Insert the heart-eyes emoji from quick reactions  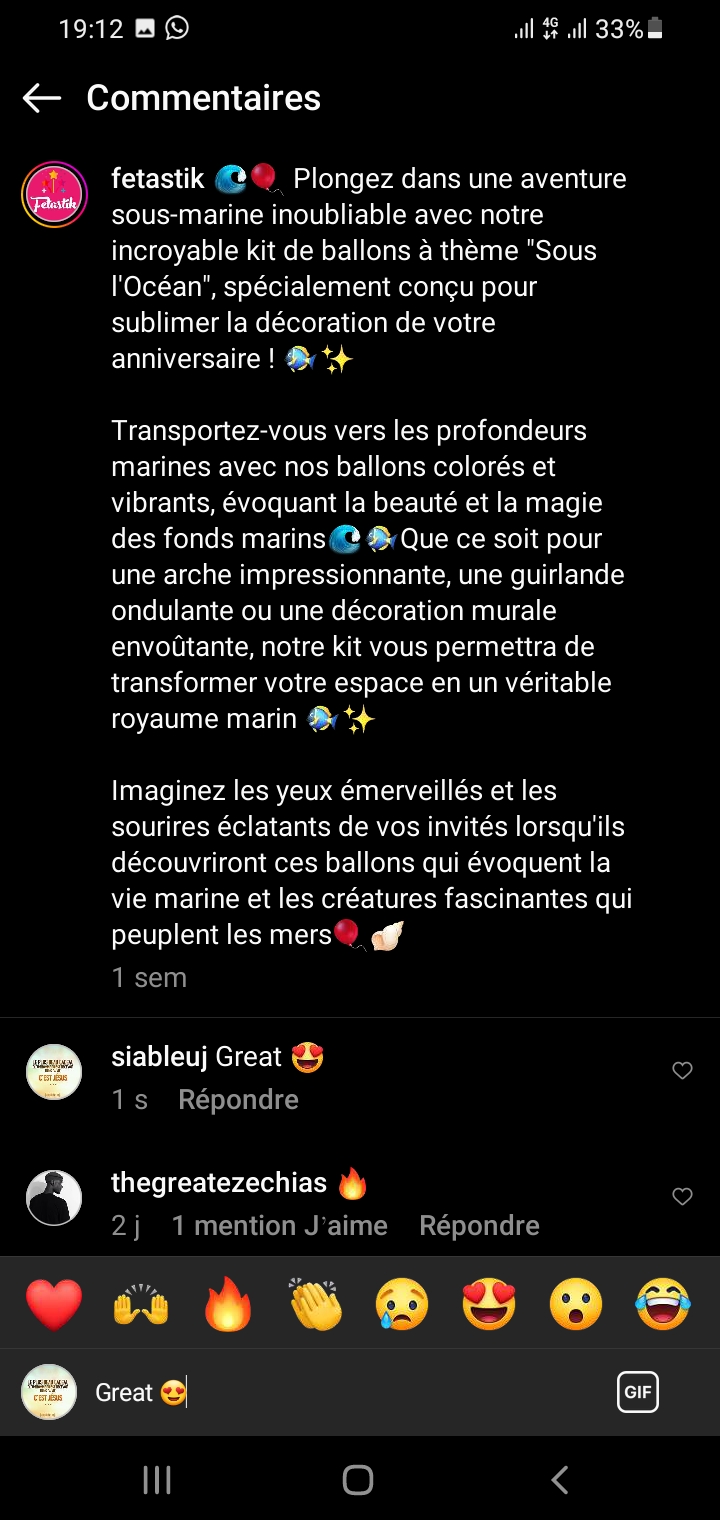(x=489, y=1304)
